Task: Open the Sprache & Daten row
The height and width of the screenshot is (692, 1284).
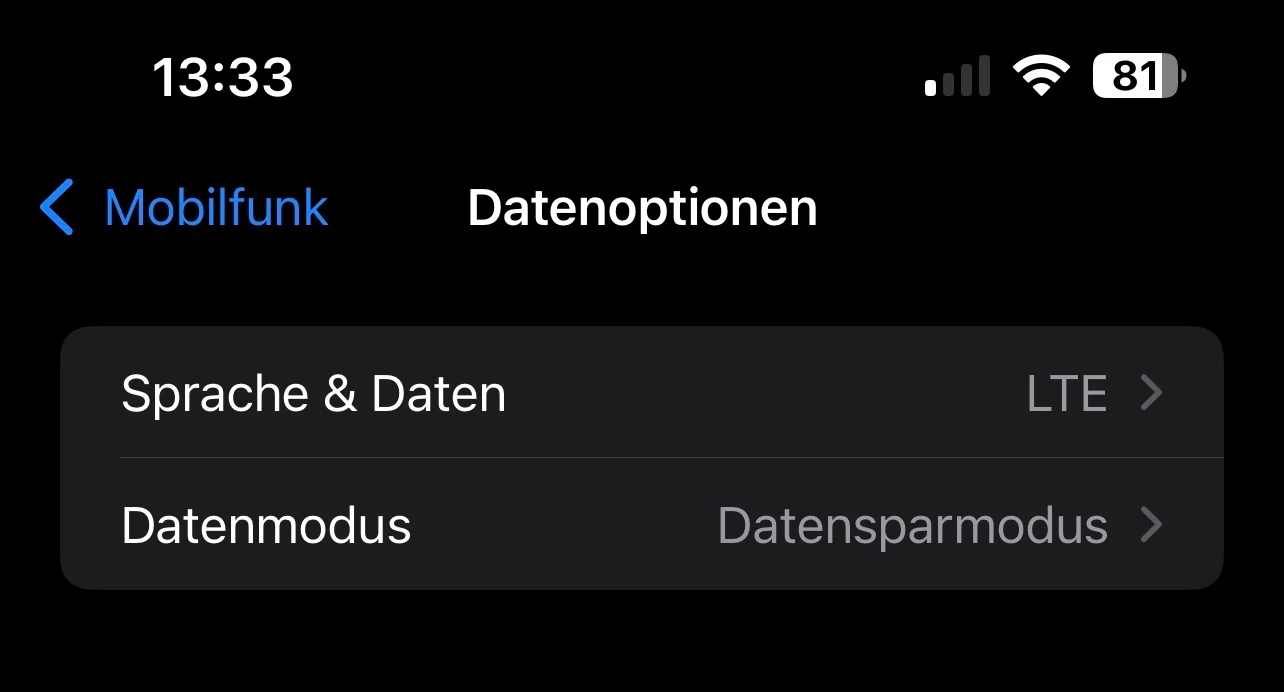Action: pos(640,393)
